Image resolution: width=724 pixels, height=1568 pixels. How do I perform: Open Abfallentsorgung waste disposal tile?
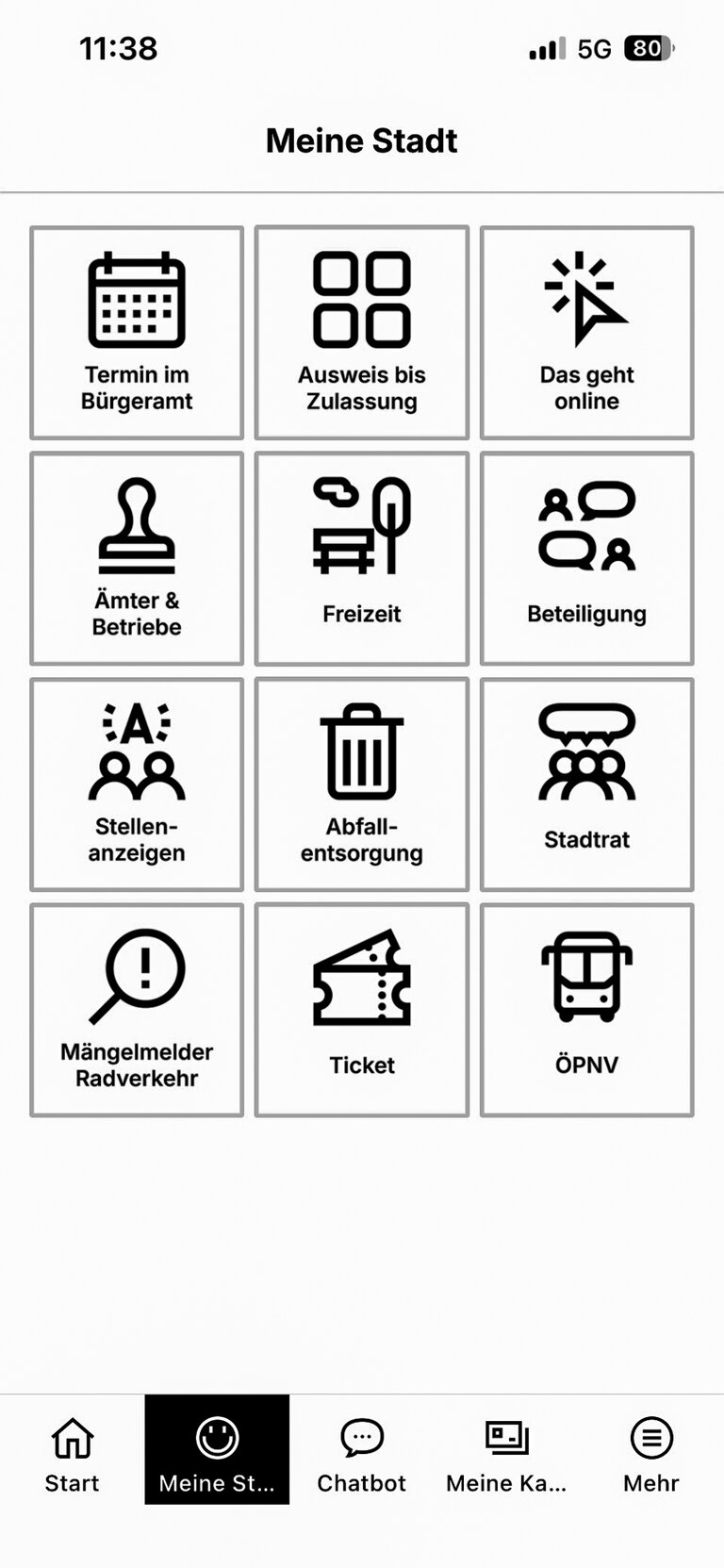(x=362, y=784)
